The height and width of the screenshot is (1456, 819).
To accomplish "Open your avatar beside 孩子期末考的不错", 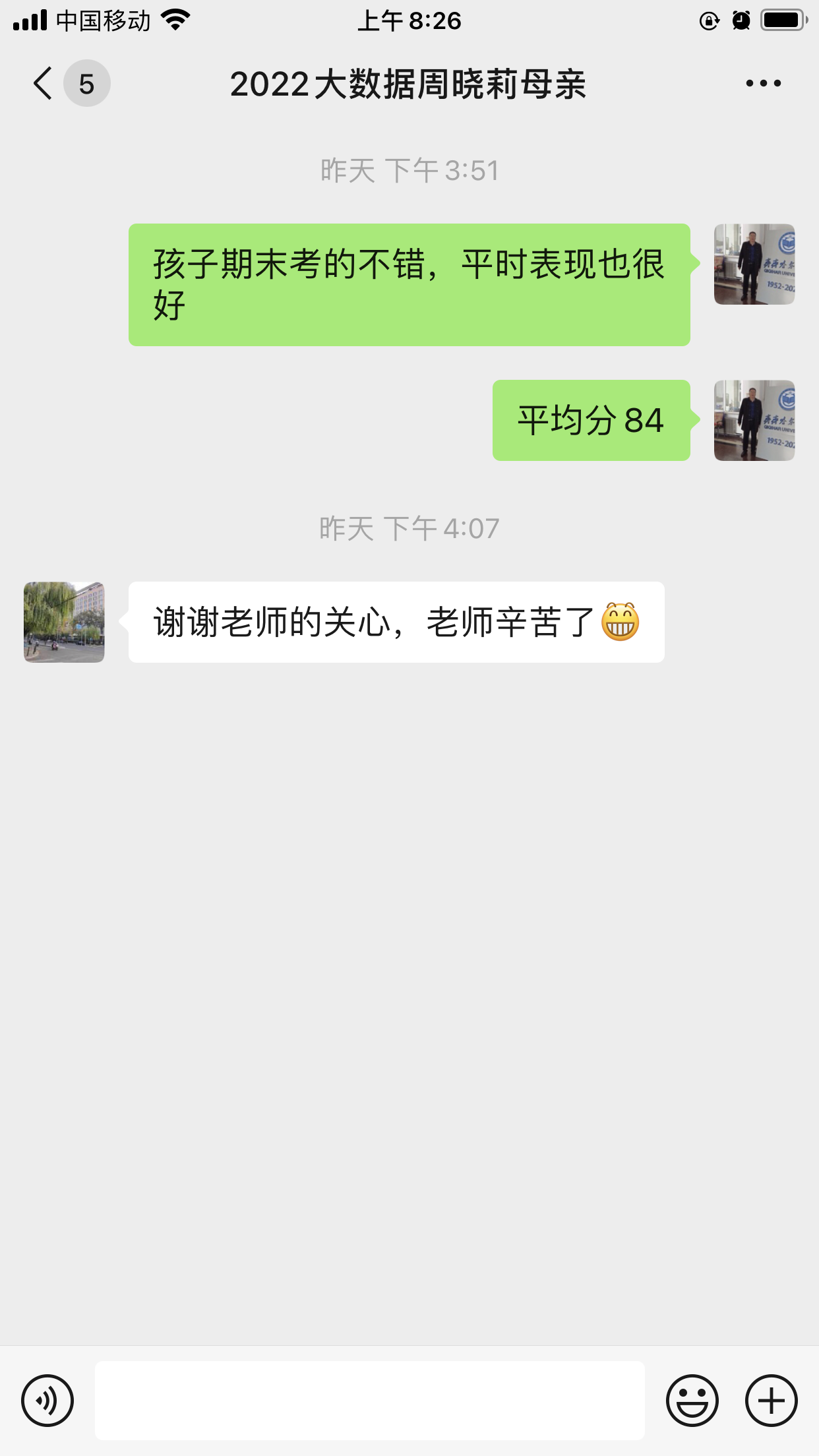I will (754, 264).
